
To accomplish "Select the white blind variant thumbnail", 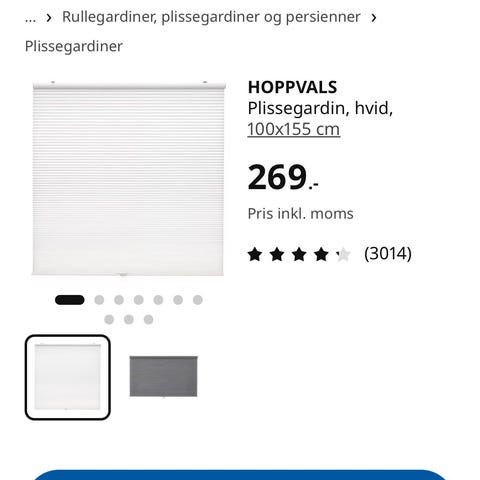I will [68, 377].
